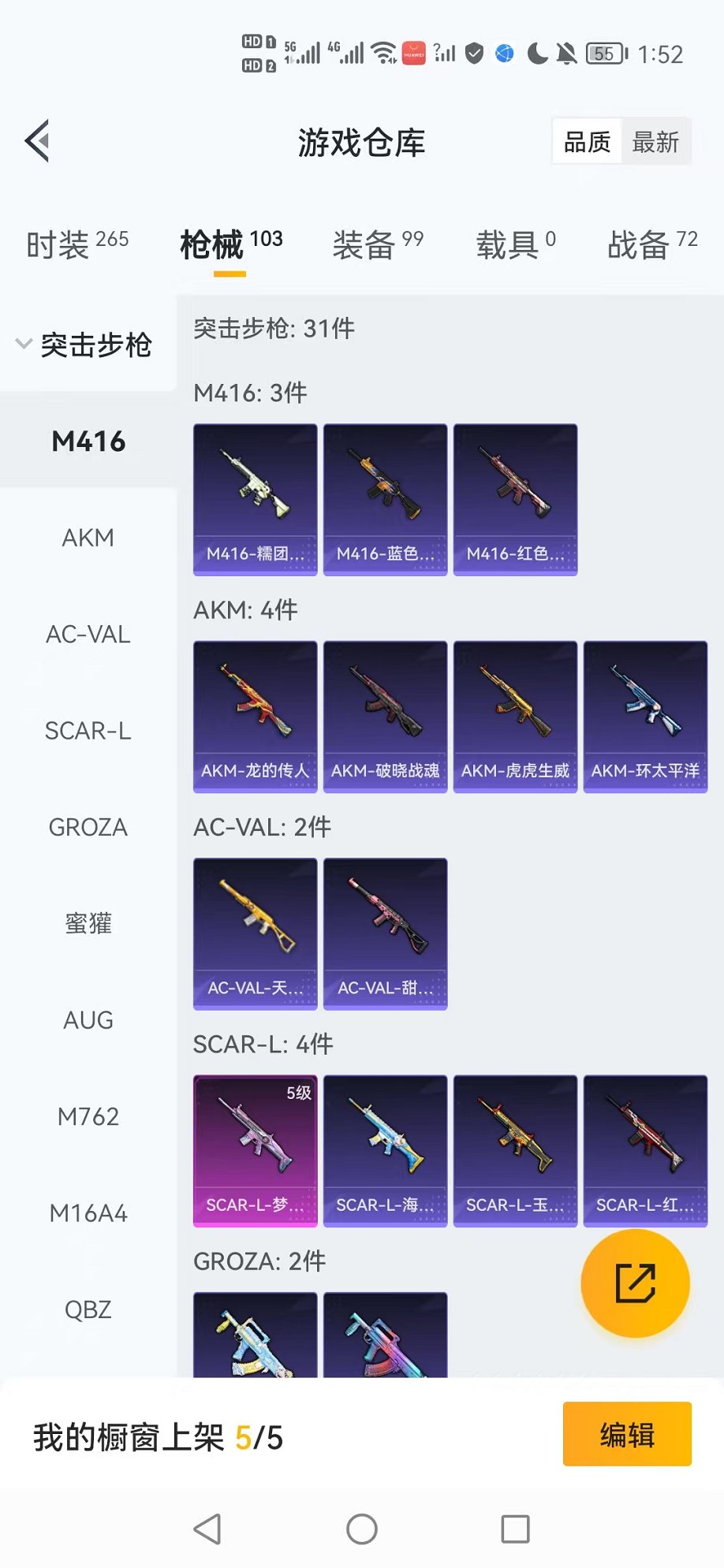The image size is (724, 1568).
Task: Open the 装备 tab
Action: pyautogui.click(x=378, y=244)
